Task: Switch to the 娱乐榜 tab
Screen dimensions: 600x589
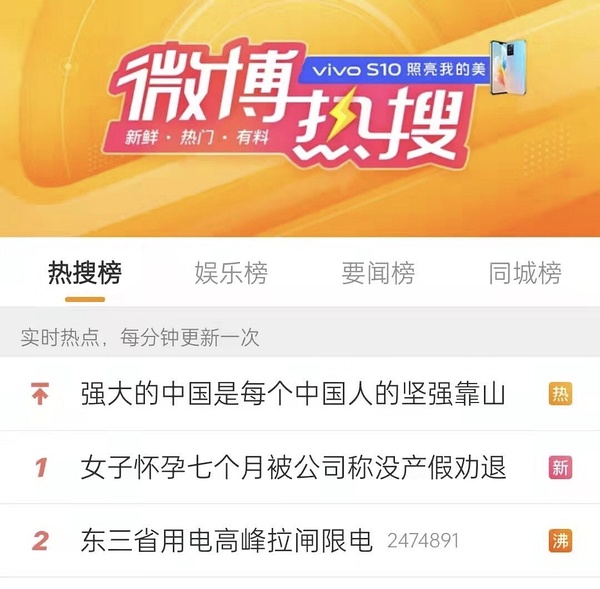Action: [x=231, y=272]
